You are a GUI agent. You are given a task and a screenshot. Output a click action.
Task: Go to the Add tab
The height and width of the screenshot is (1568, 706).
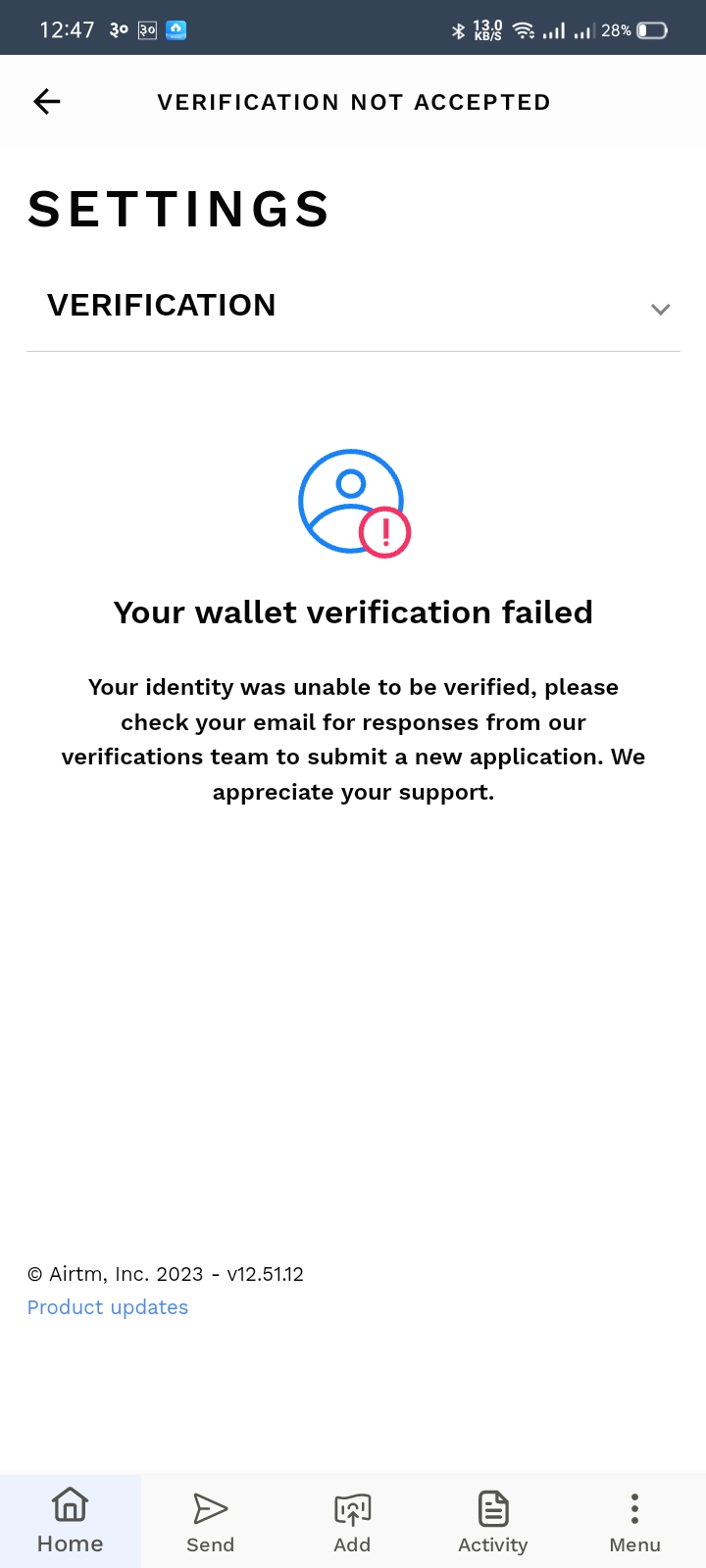(x=352, y=1521)
